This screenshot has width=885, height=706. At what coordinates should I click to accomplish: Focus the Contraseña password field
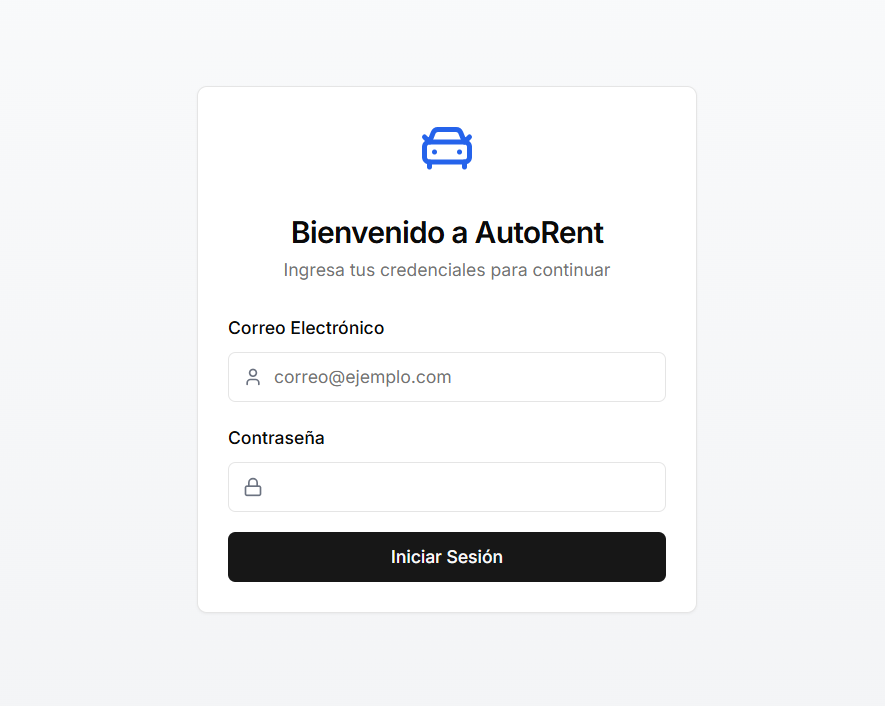446,487
